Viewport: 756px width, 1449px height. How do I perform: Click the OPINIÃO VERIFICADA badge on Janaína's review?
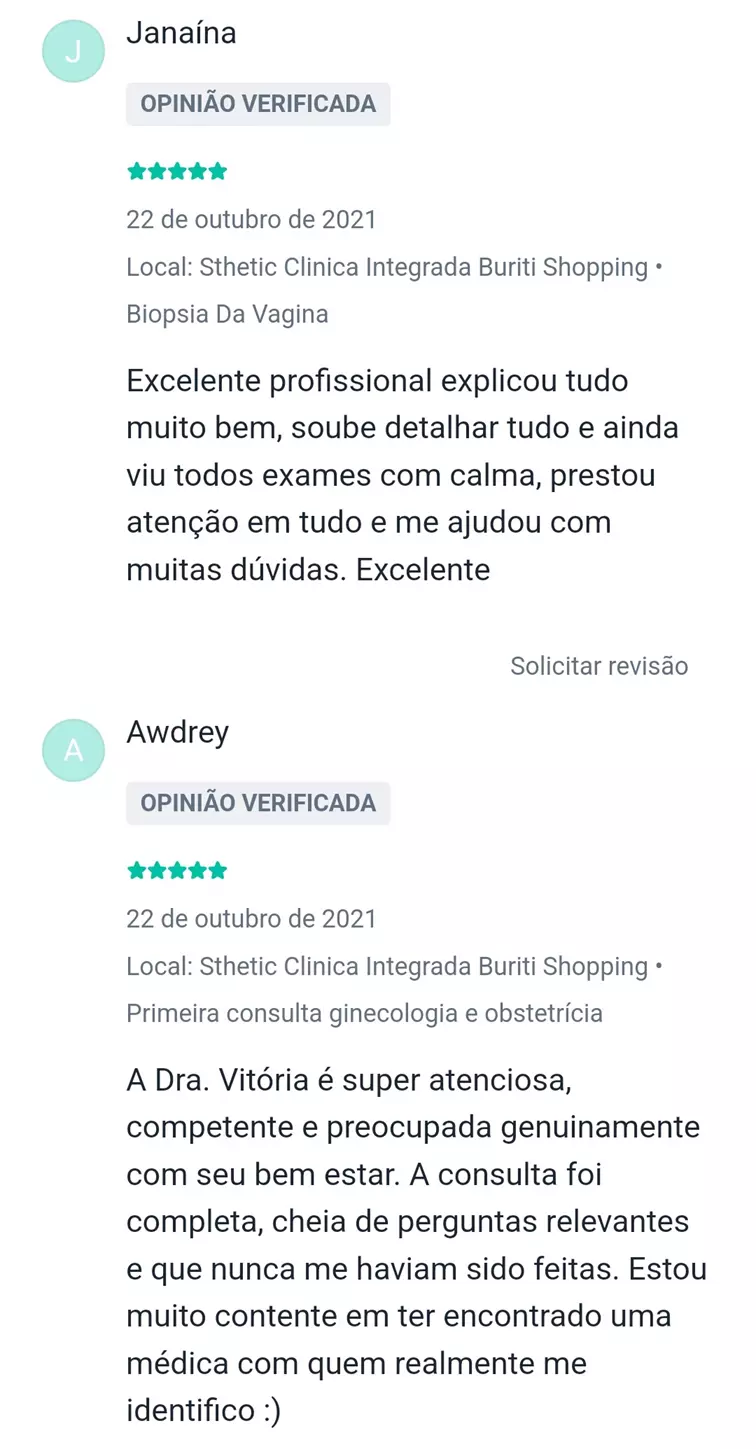coord(258,103)
